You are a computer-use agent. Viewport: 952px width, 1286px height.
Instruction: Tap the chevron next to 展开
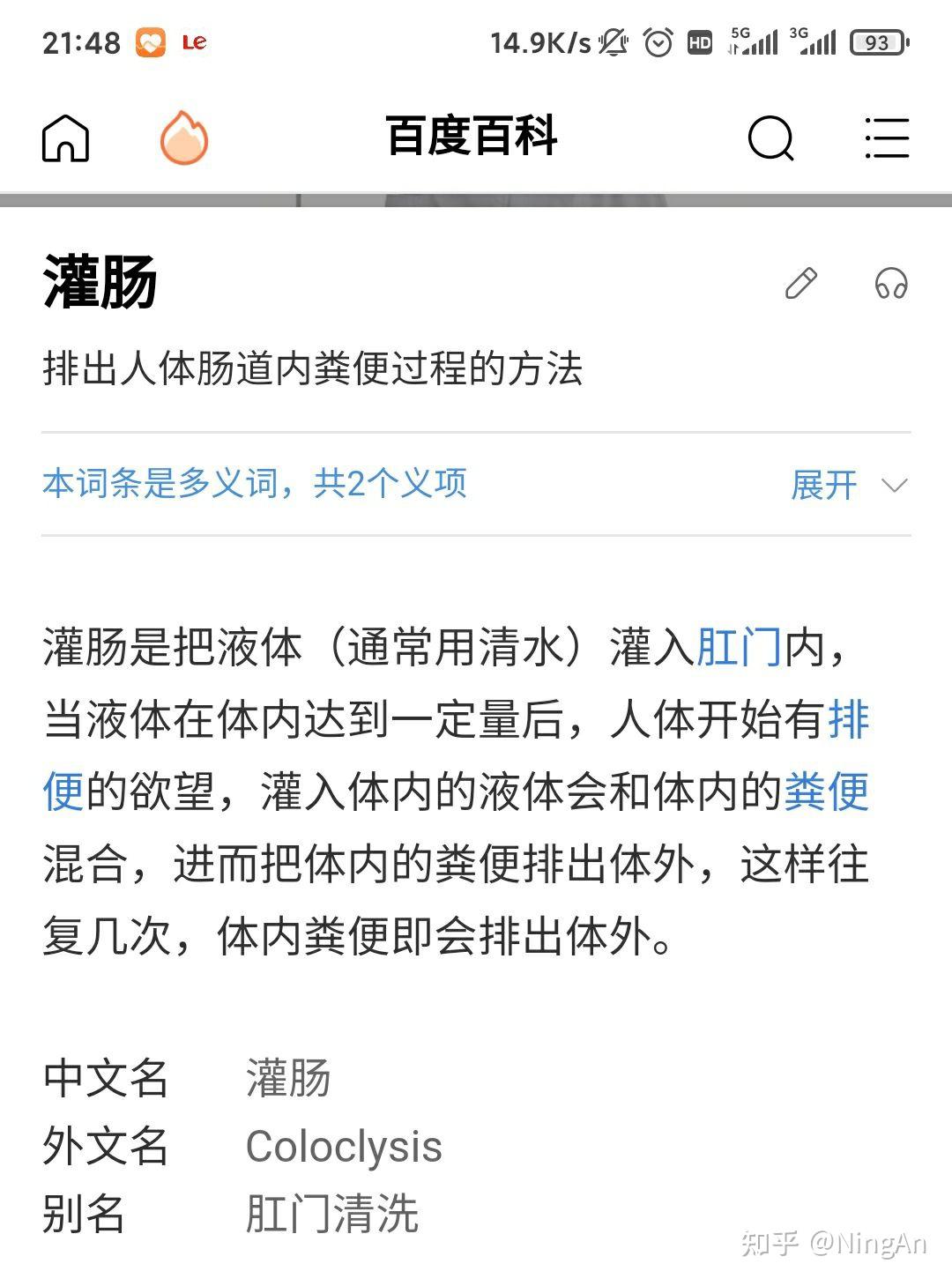tap(893, 485)
